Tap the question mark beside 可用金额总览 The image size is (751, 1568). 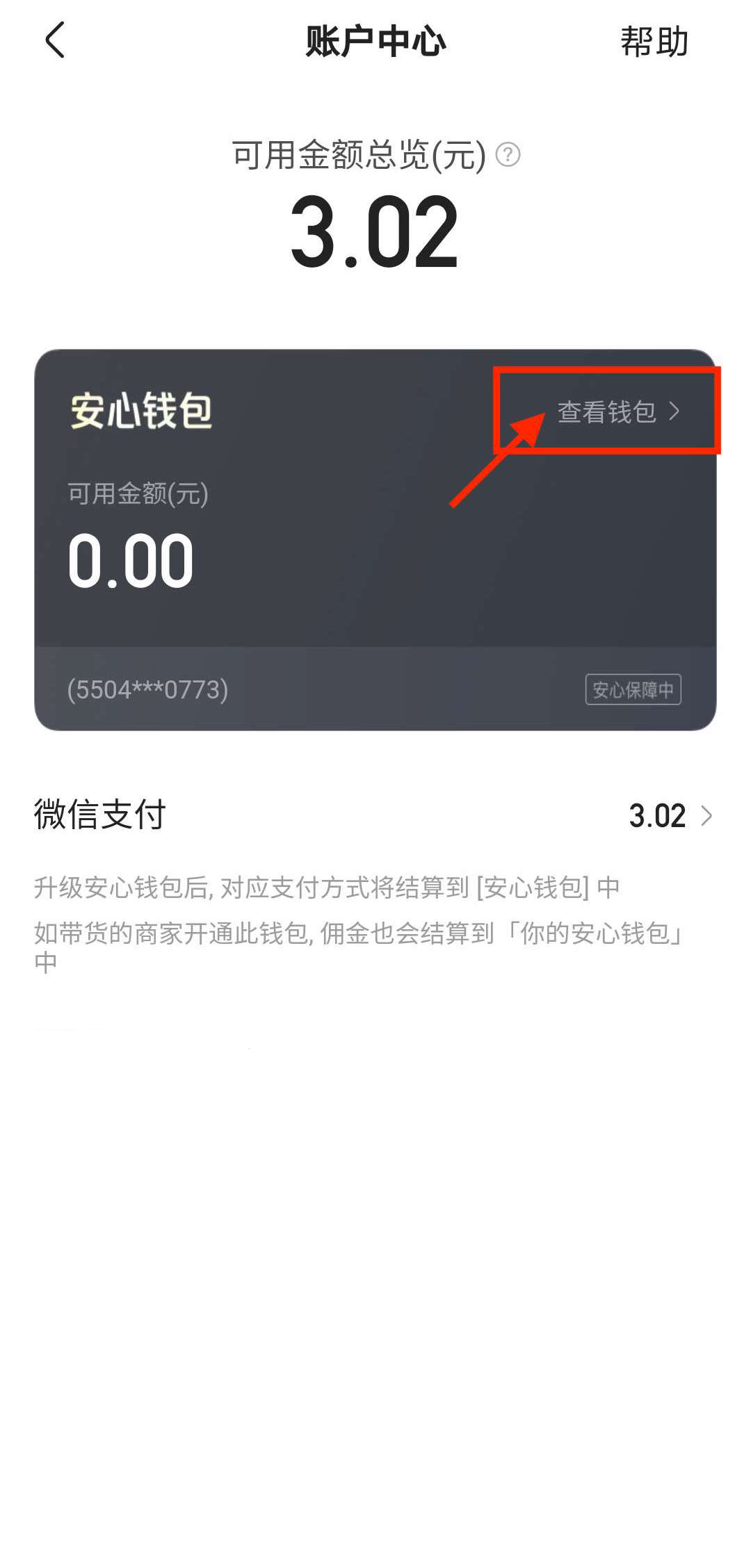508,154
